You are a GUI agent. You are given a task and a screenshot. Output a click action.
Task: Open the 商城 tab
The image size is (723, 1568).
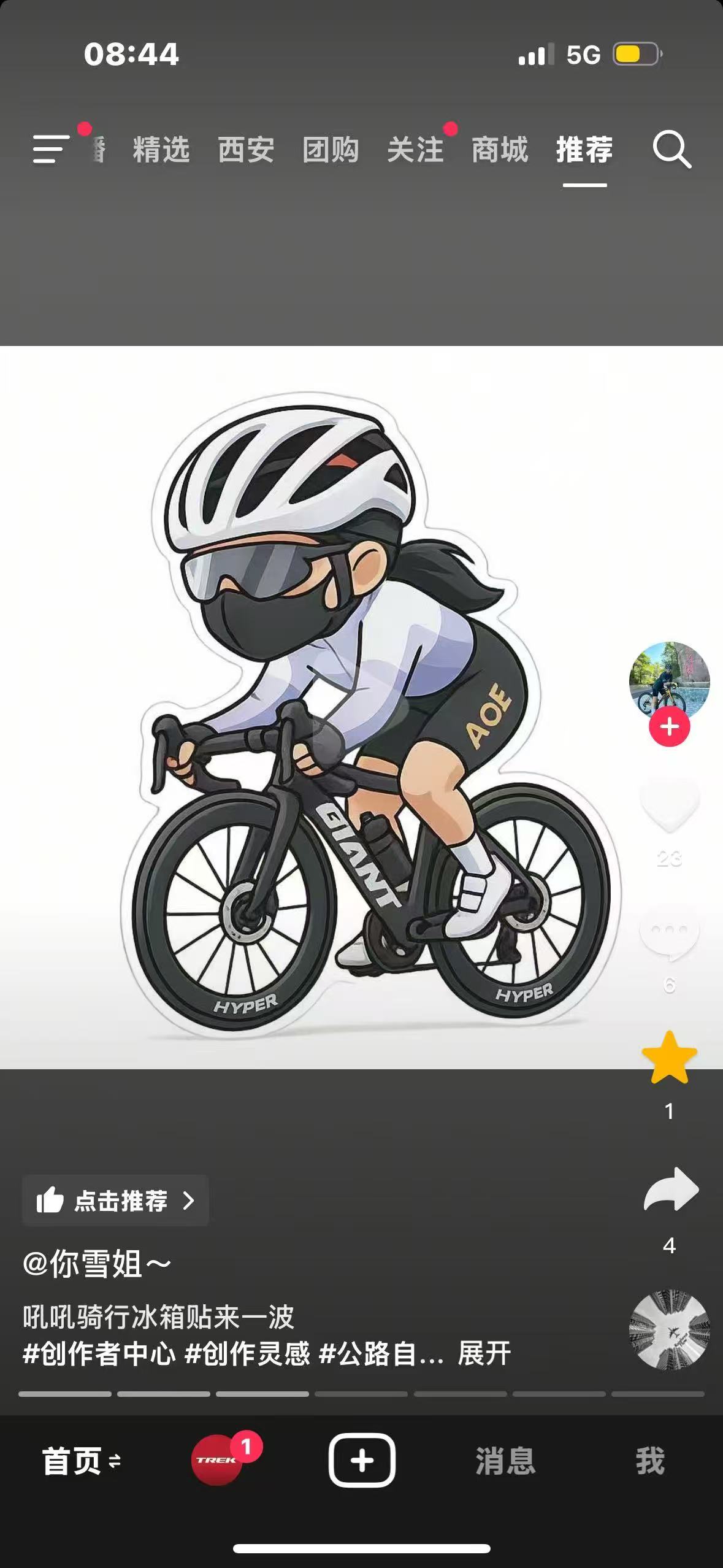pos(499,150)
